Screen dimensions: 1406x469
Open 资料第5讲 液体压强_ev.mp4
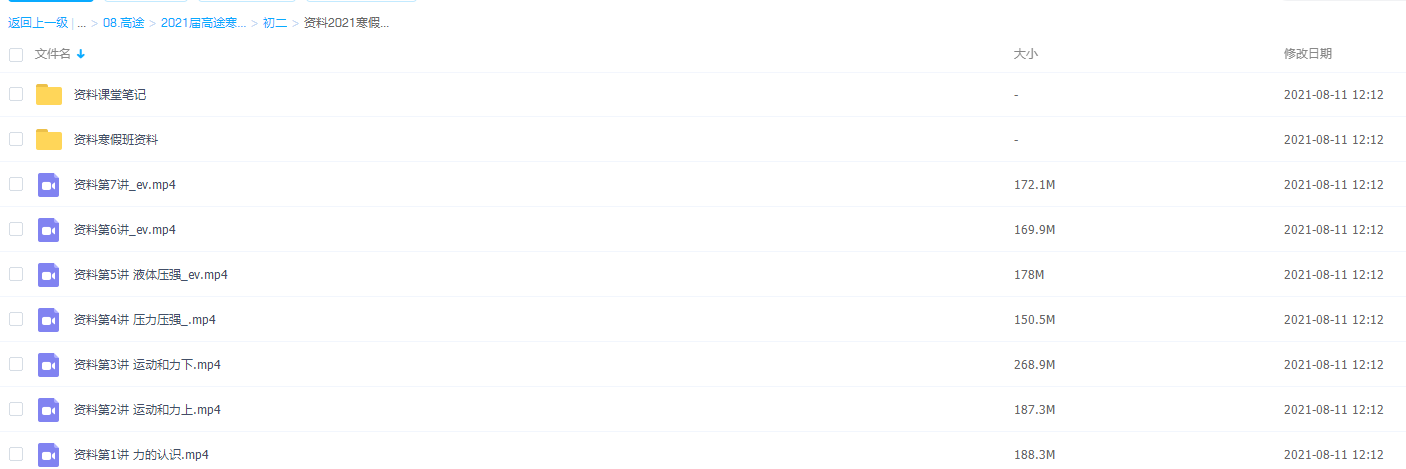(150, 275)
